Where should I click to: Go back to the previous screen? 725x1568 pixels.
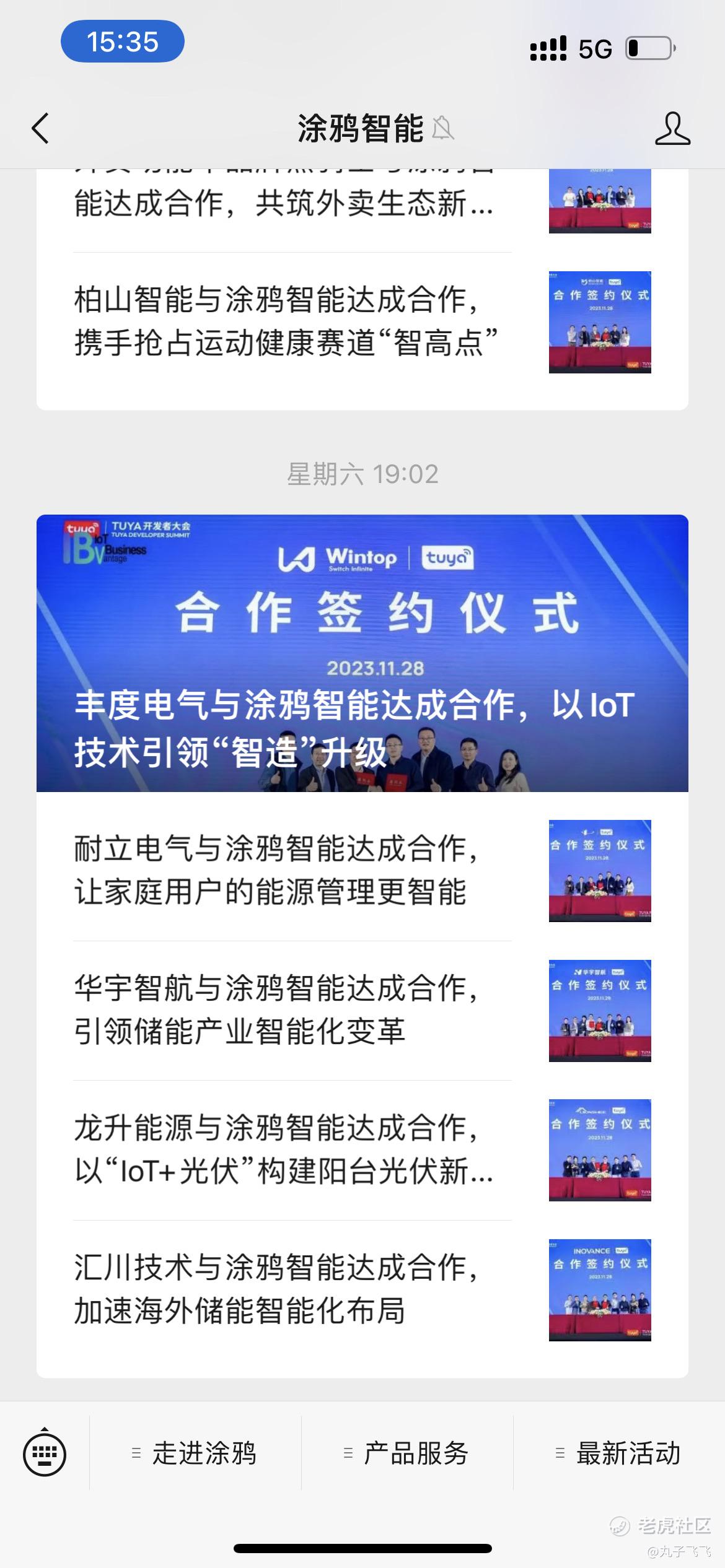(40, 129)
